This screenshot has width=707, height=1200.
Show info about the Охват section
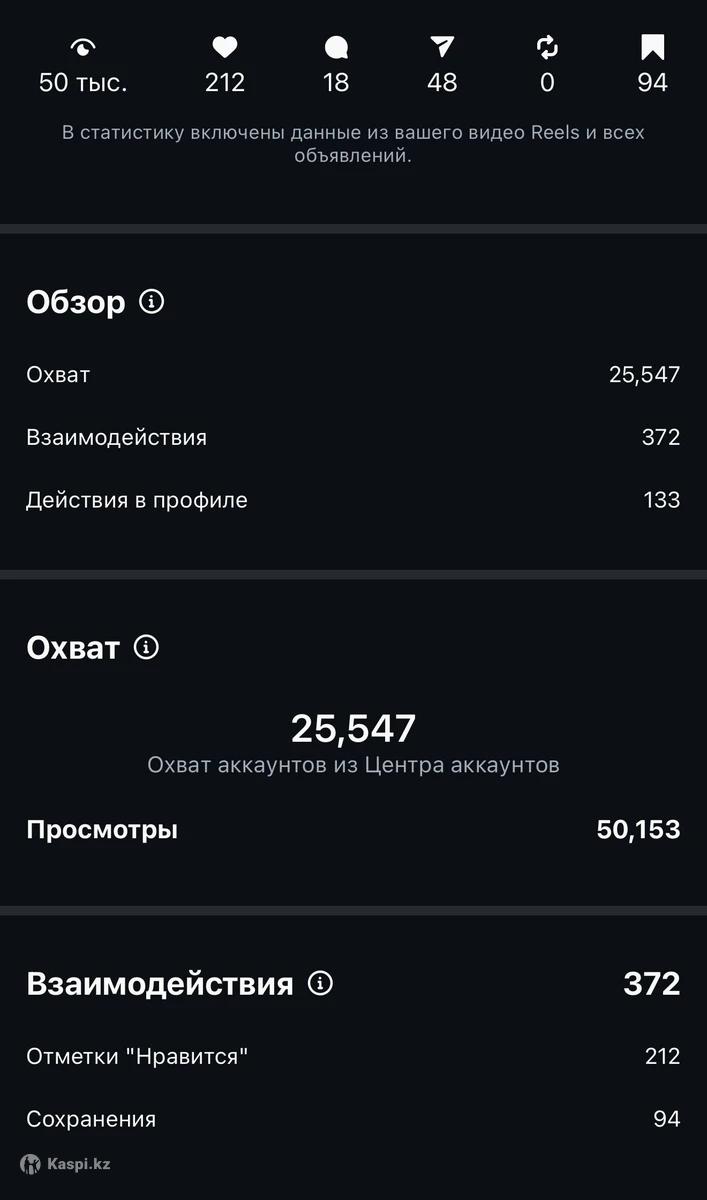coord(146,647)
